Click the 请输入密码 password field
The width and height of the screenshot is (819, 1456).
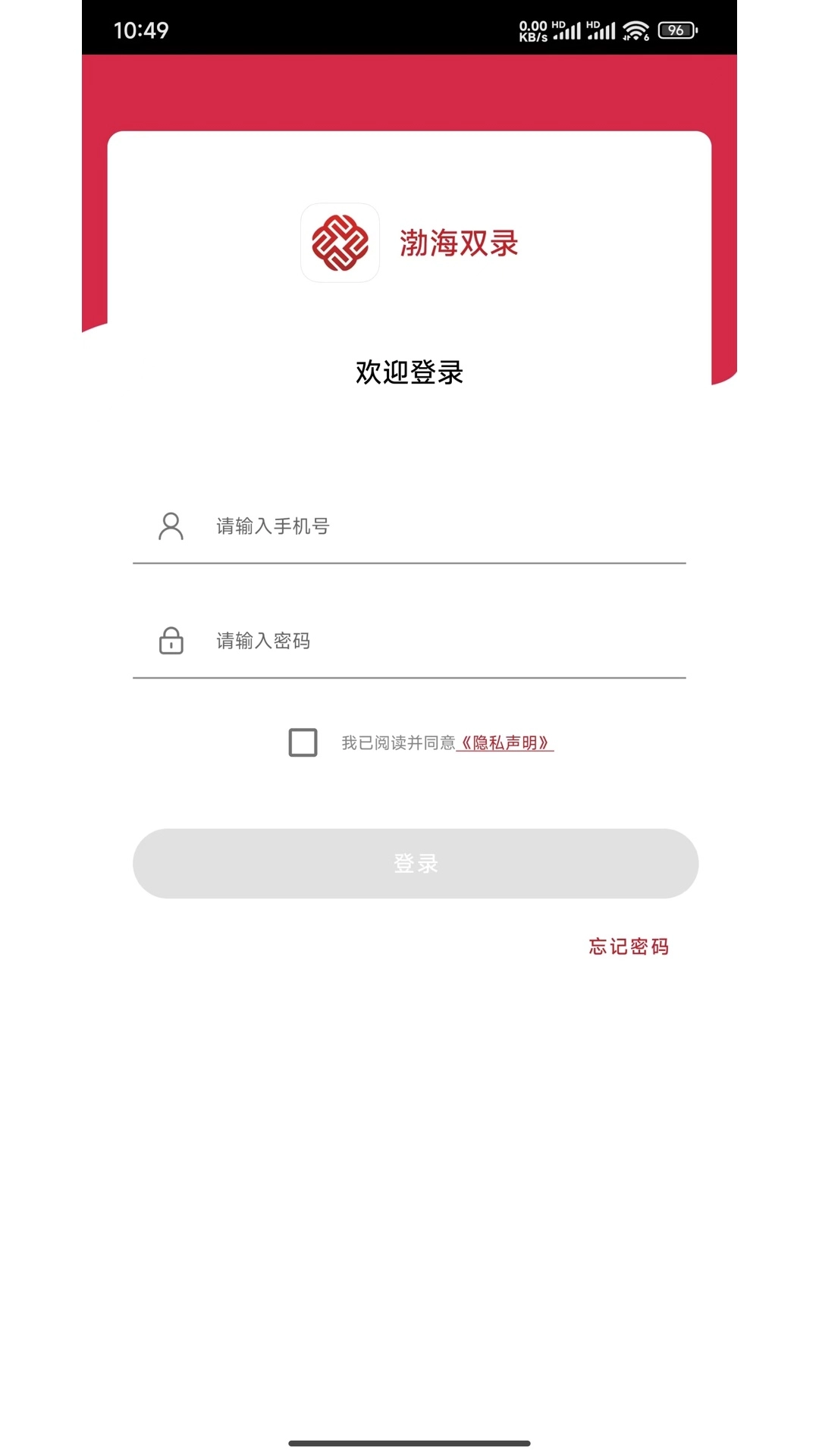tap(379, 641)
